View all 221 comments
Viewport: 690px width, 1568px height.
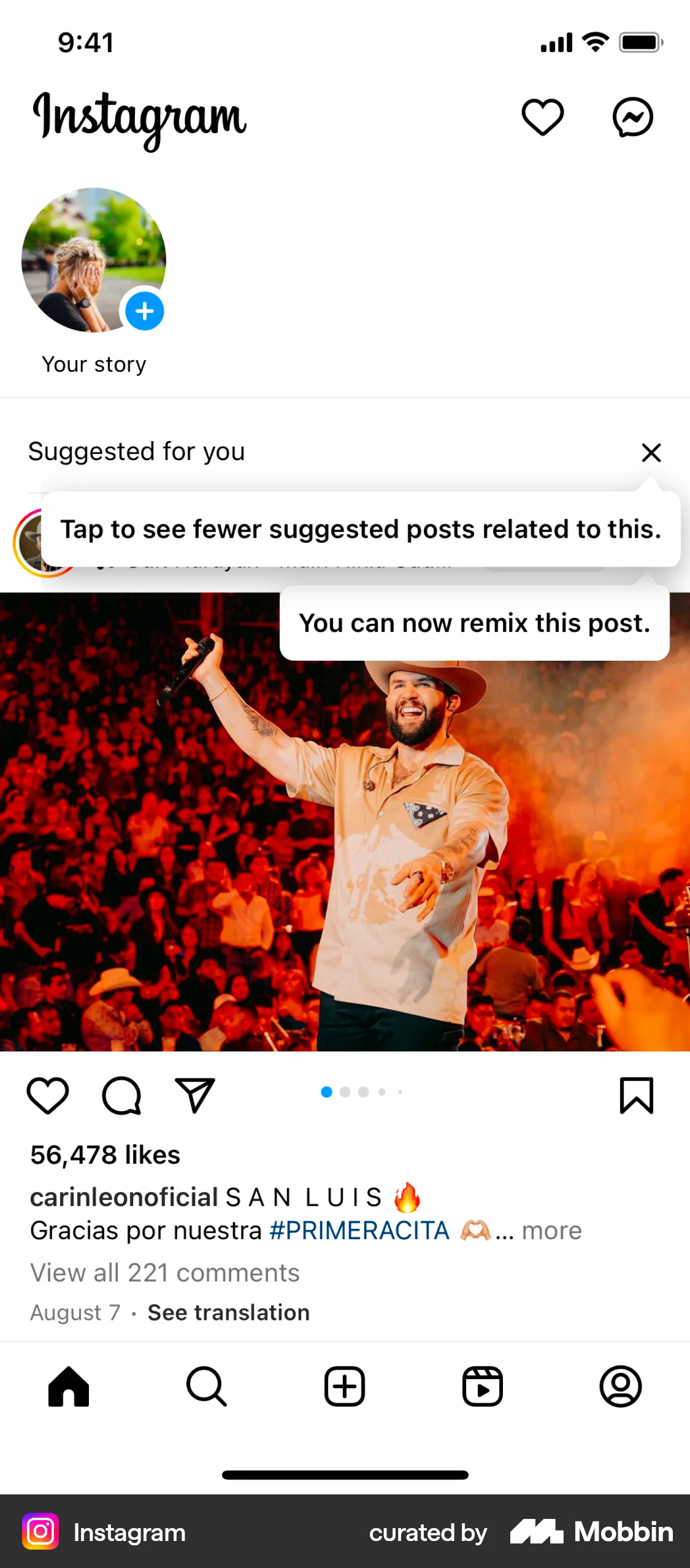(164, 1272)
